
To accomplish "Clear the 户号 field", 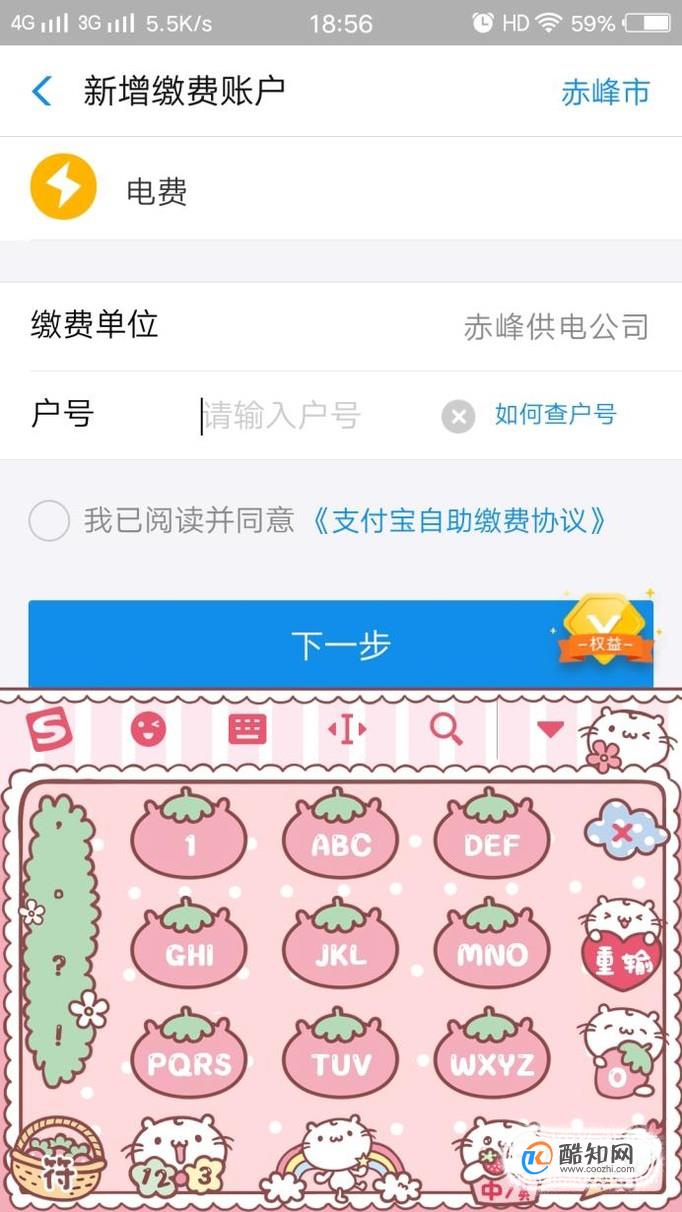I will [458, 416].
